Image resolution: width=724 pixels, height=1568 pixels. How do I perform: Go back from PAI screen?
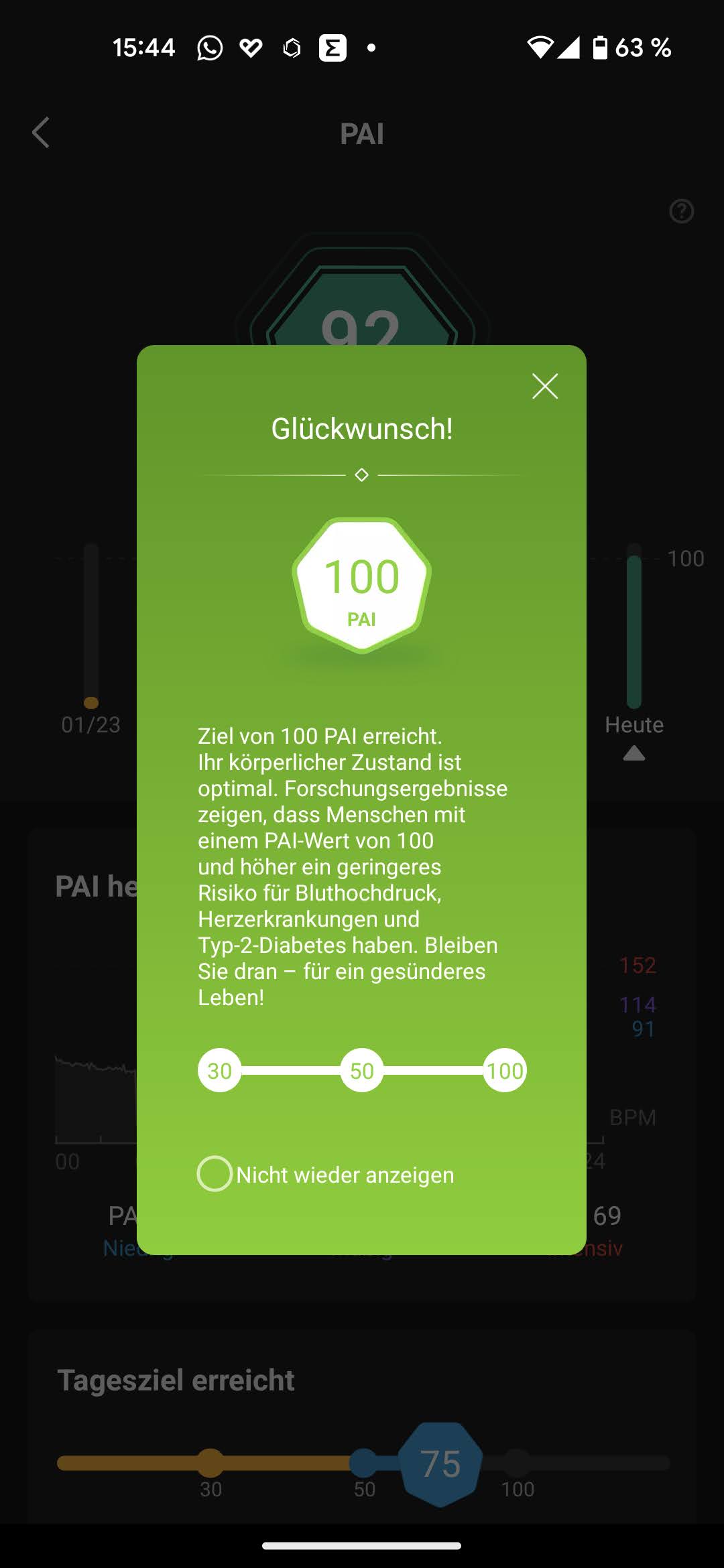41,133
